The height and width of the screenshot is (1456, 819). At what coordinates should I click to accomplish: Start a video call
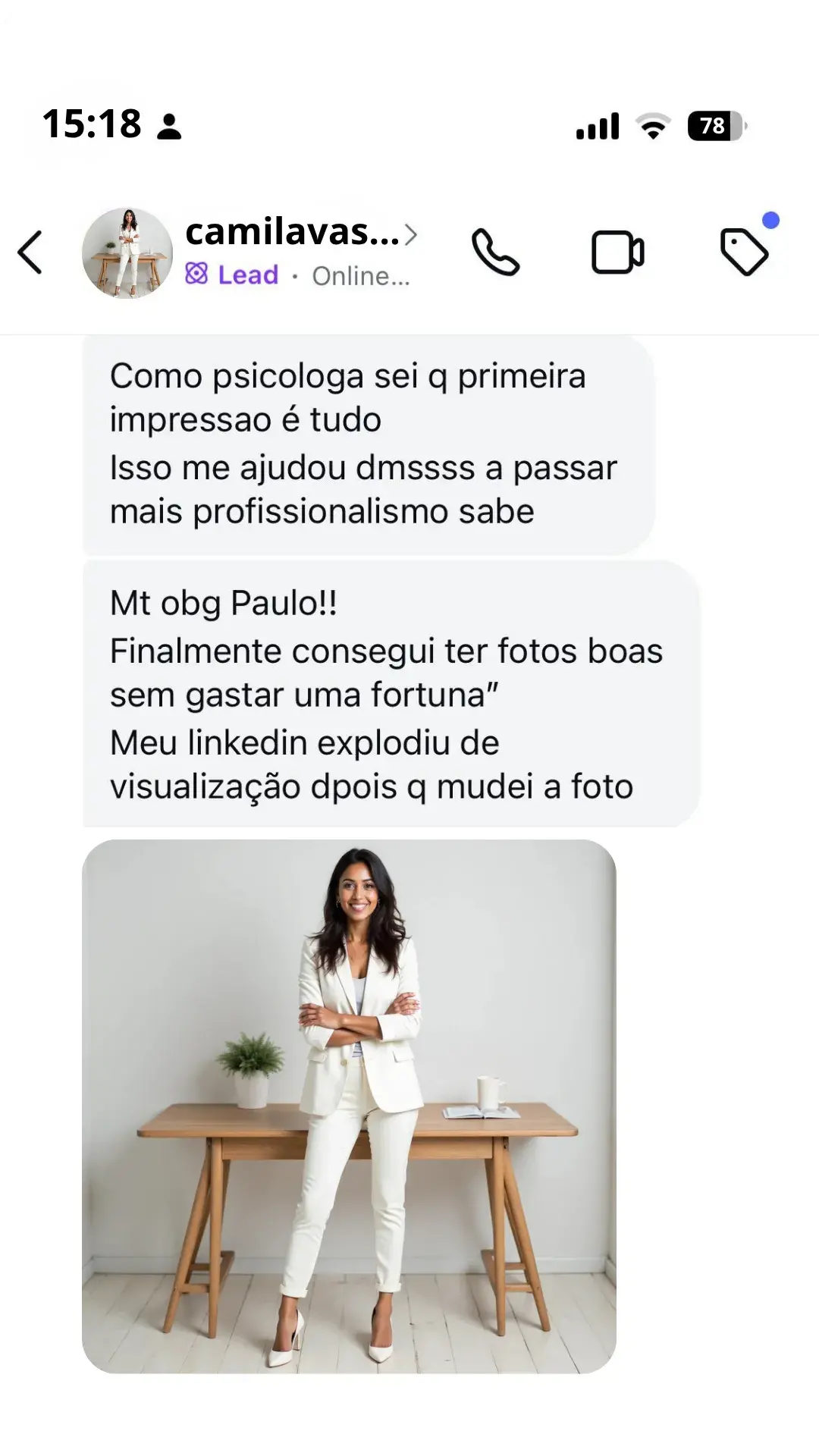pos(620,252)
